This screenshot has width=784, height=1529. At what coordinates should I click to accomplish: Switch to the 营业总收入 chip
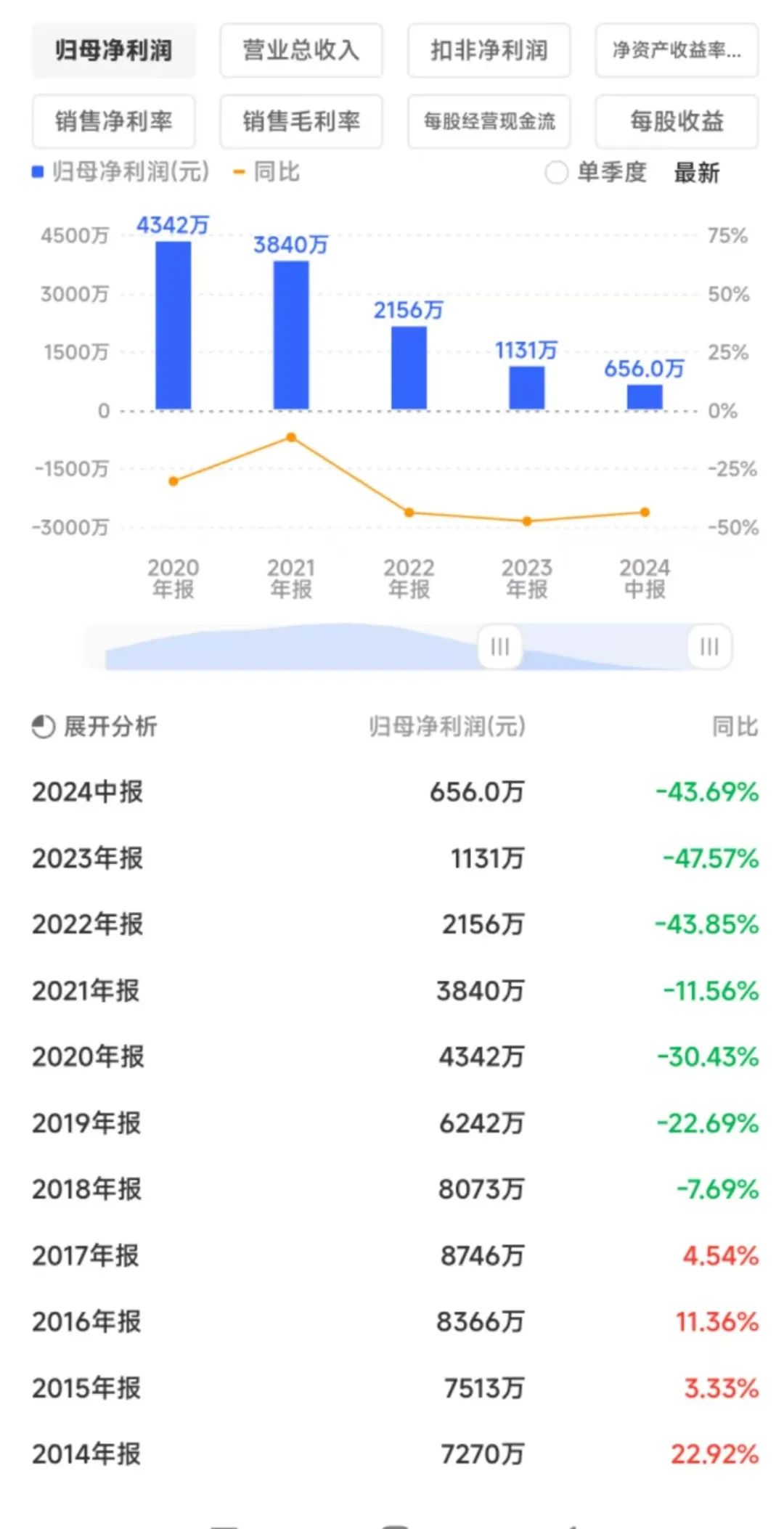click(301, 50)
